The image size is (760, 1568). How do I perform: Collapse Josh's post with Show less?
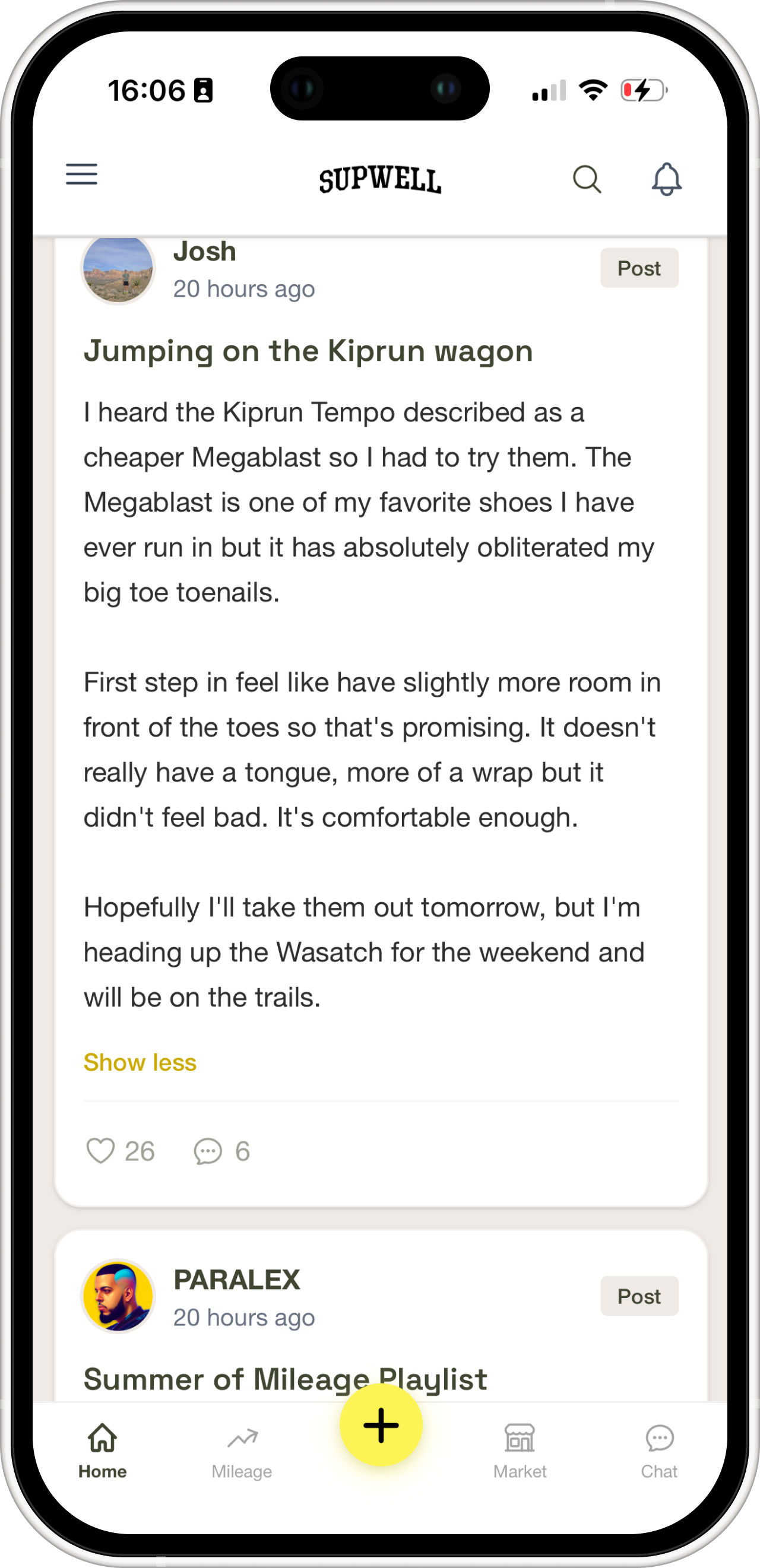140,1062
